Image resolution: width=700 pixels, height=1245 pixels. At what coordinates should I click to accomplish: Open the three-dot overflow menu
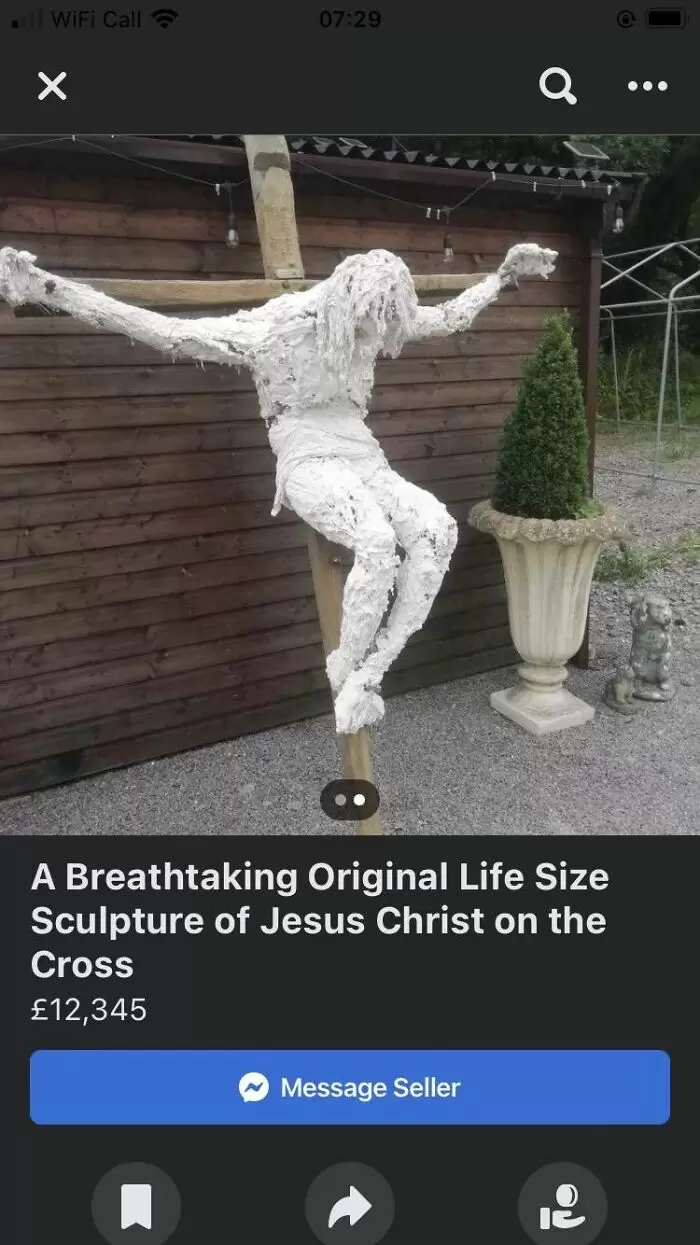647,87
